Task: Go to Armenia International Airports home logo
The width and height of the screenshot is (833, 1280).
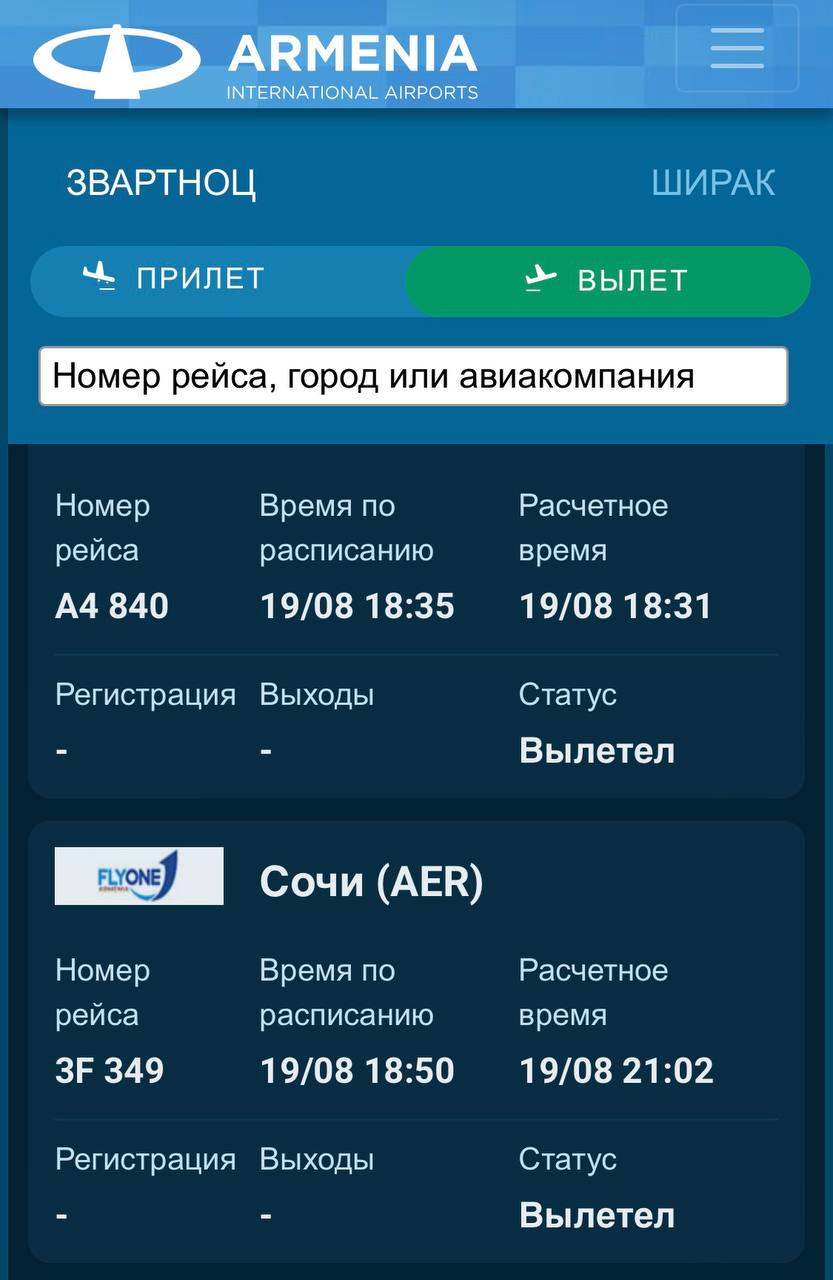Action: point(256,62)
